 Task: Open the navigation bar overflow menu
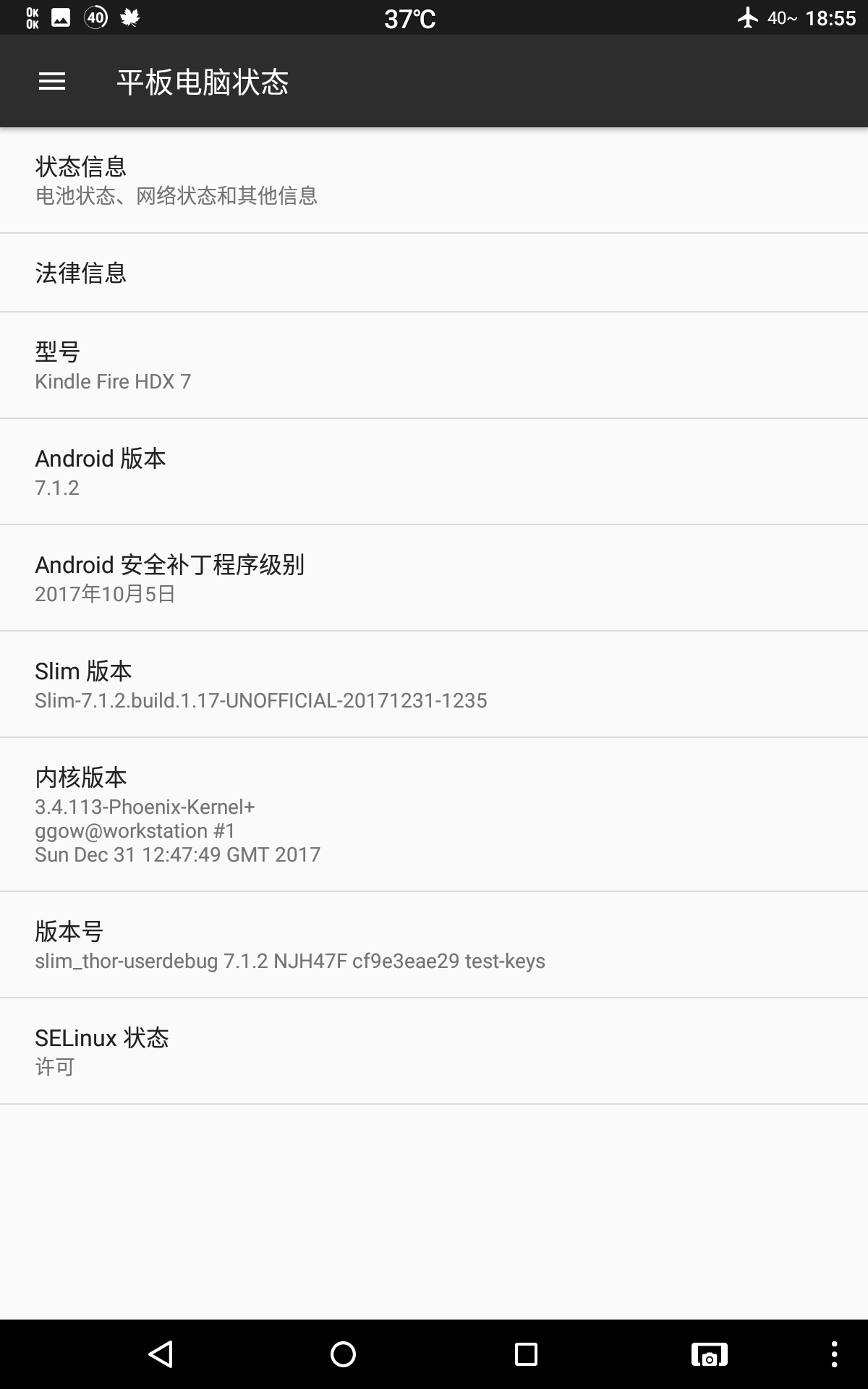click(834, 1354)
